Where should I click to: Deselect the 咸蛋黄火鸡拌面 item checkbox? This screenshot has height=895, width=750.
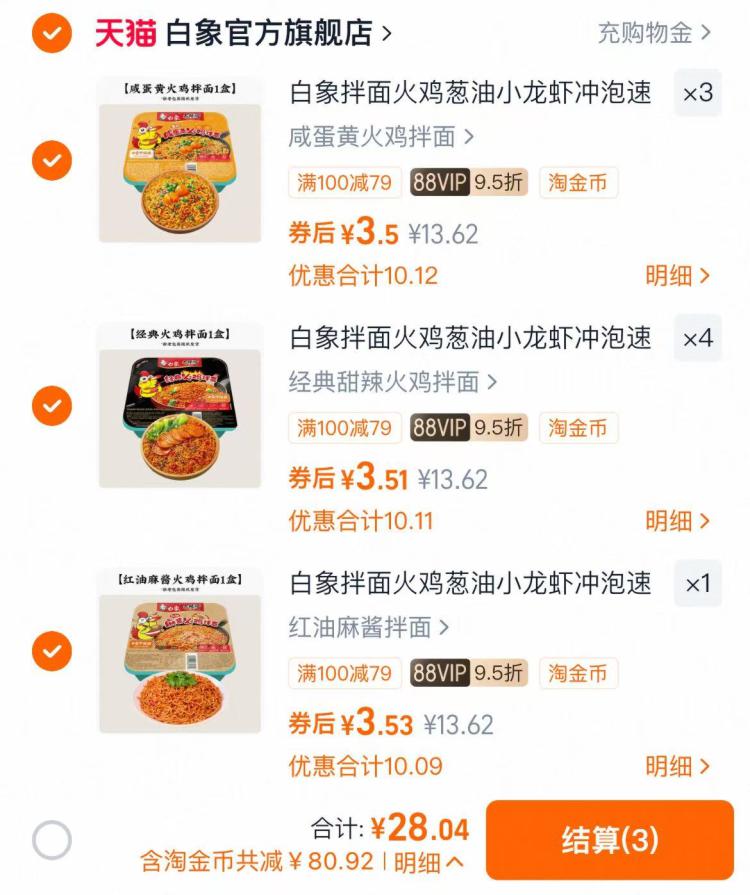[x=51, y=160]
